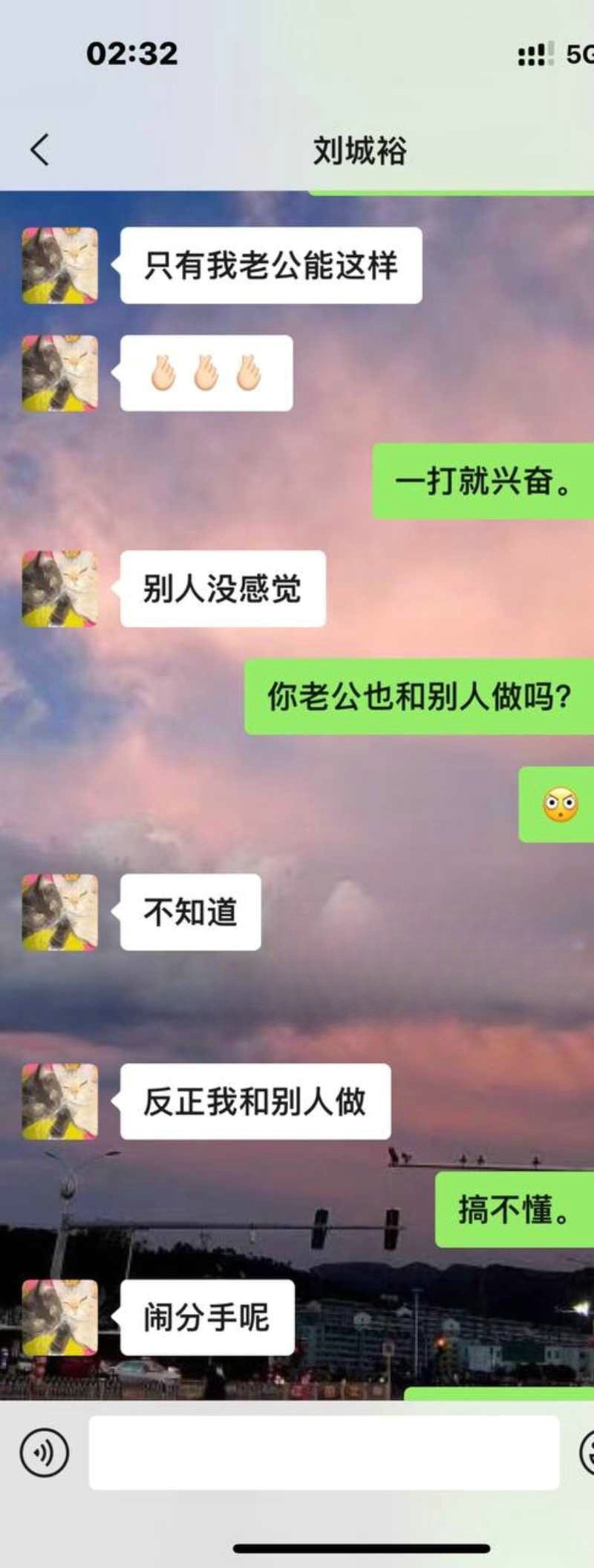Open the emoji picker

(x=587, y=1452)
